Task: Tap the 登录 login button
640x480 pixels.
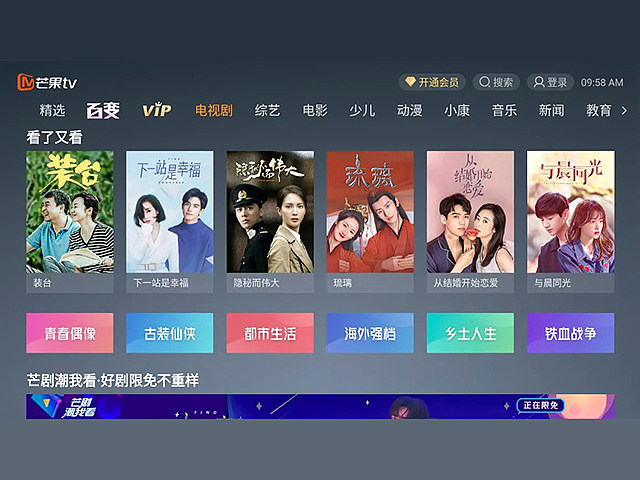Action: coord(551,82)
